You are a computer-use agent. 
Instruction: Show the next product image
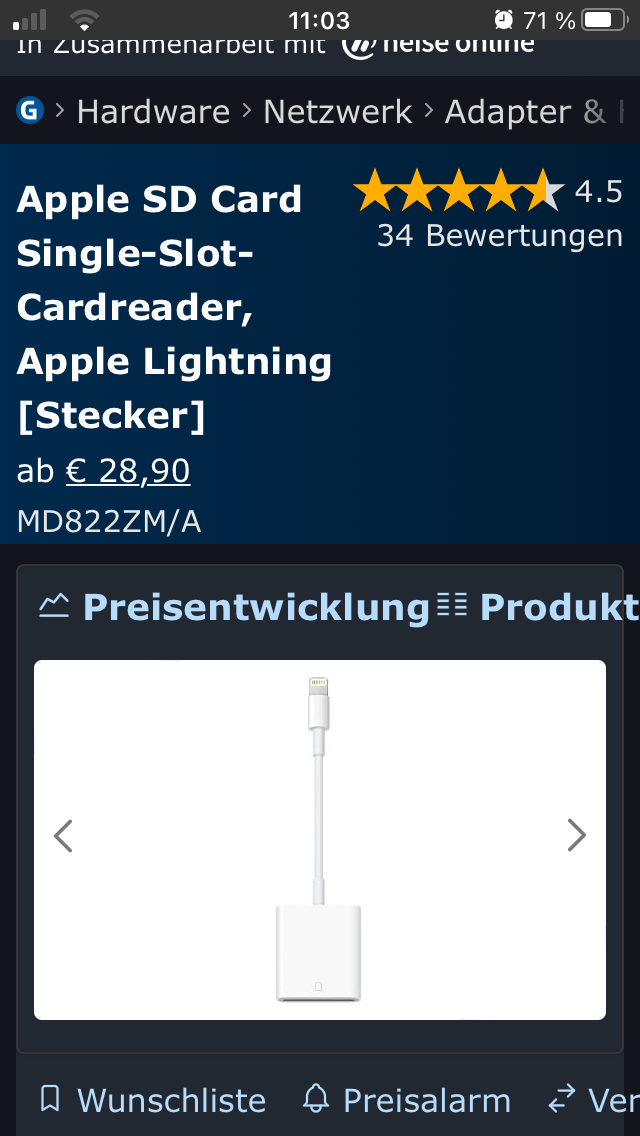(x=576, y=835)
